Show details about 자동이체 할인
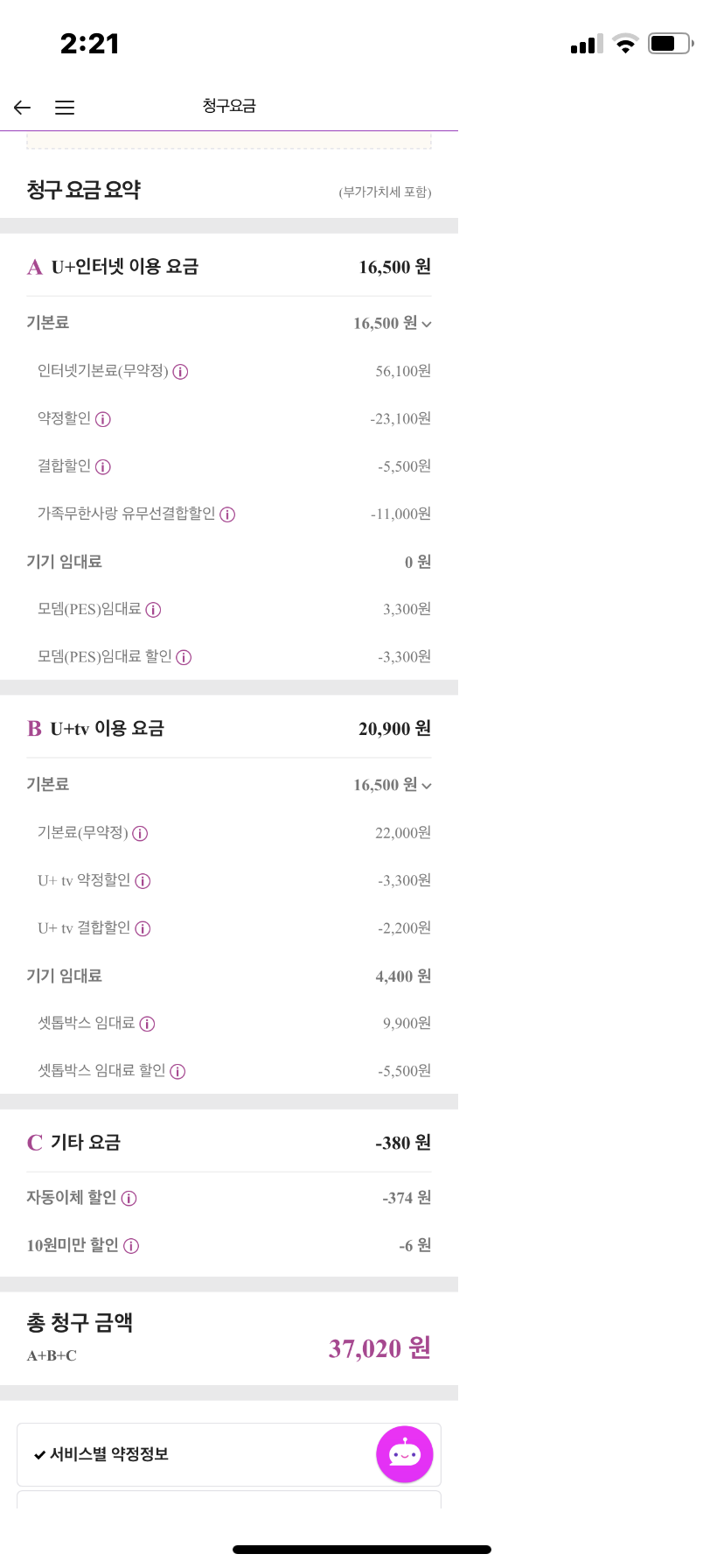The height and width of the screenshot is (1568, 724). point(129,1199)
